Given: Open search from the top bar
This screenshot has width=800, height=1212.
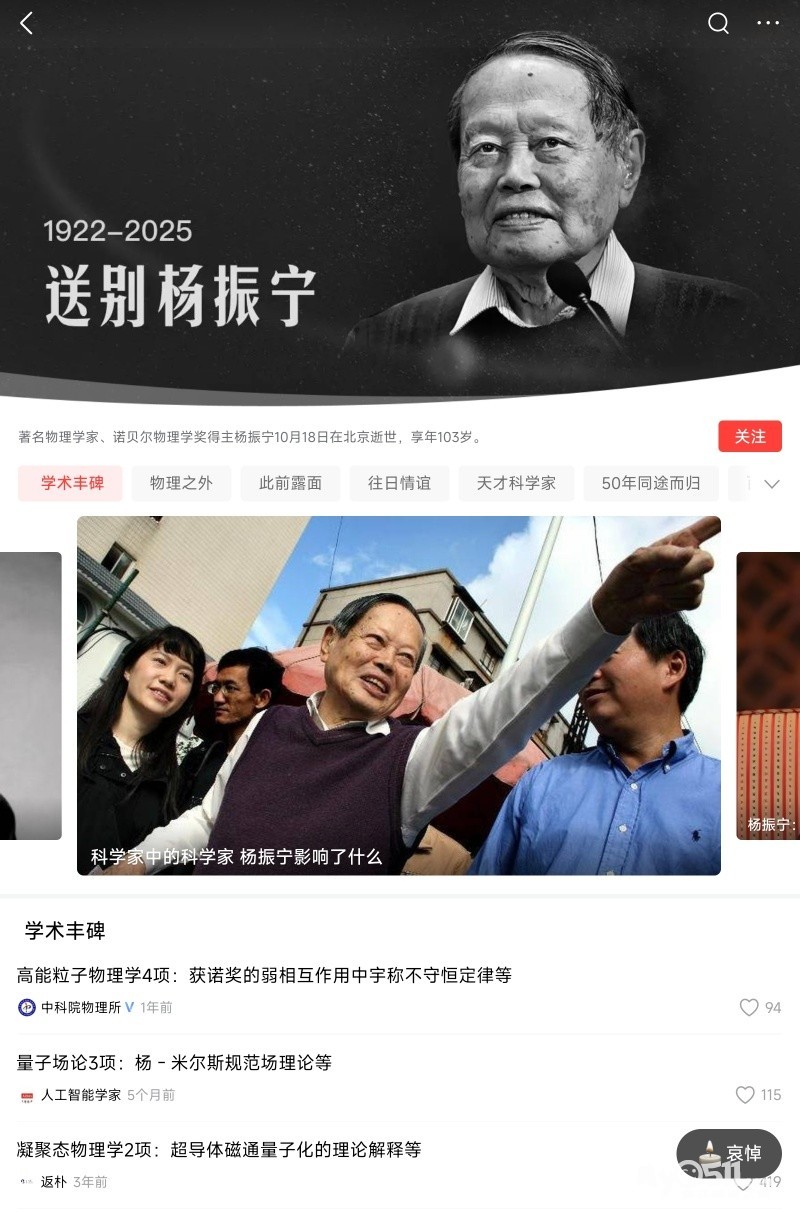Looking at the screenshot, I should pyautogui.click(x=718, y=23).
